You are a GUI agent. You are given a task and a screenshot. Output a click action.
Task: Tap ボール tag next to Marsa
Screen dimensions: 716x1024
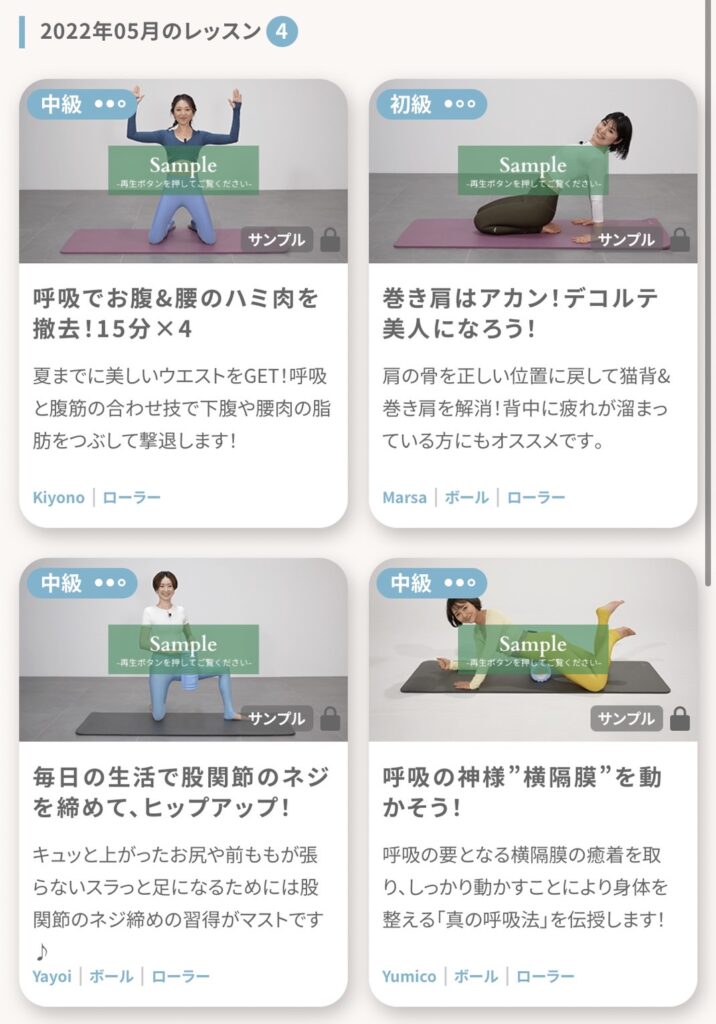(x=467, y=497)
